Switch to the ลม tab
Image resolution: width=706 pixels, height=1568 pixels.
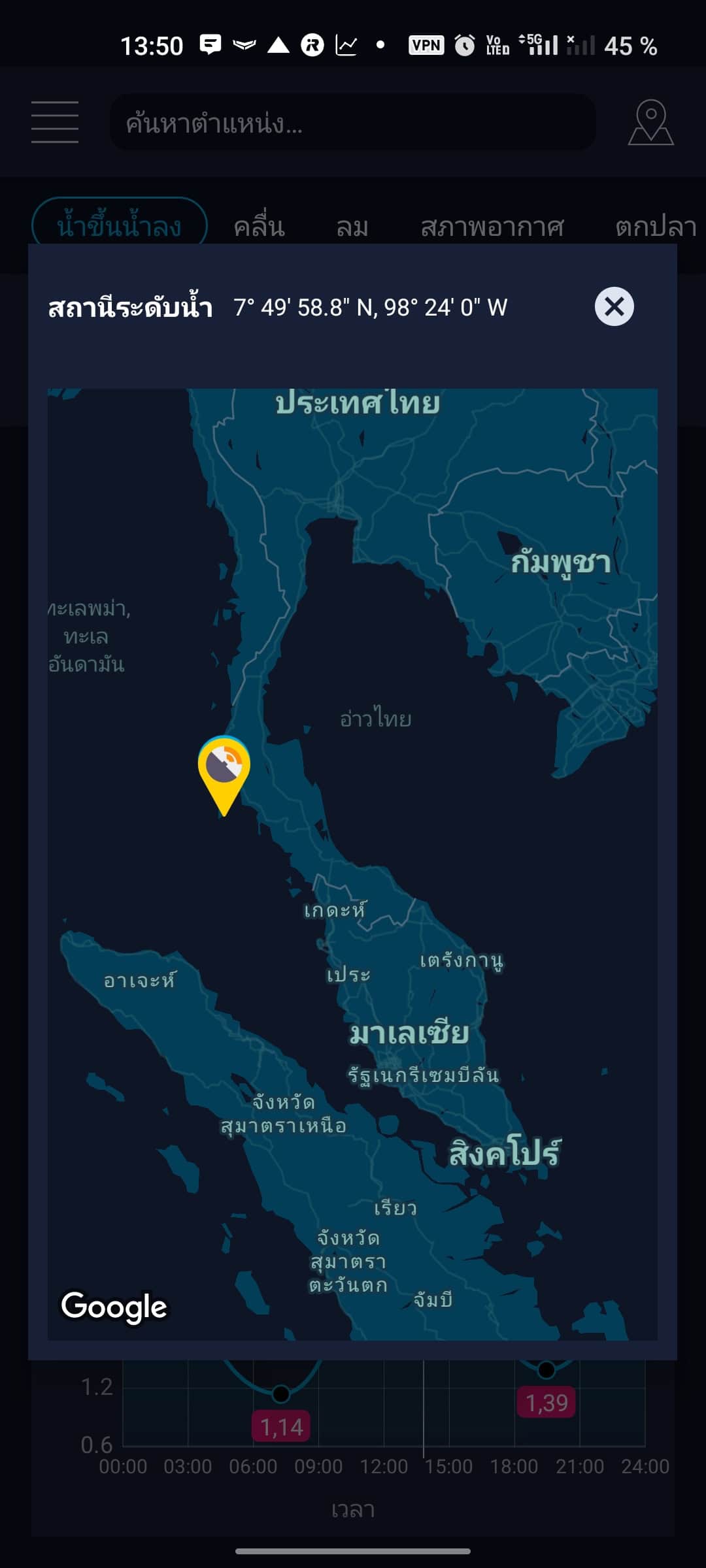pyautogui.click(x=352, y=227)
